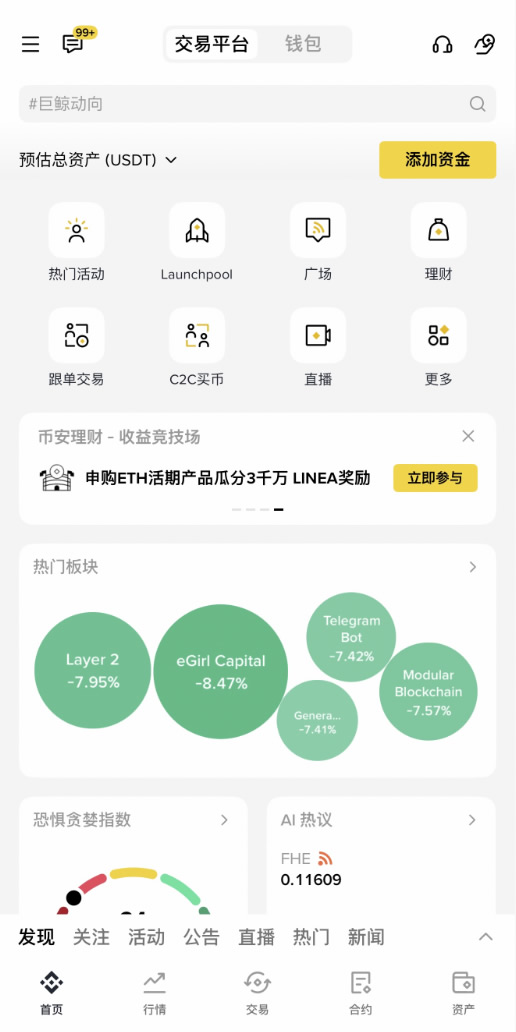Tap 立即参与 on the LINEA banner
The image size is (516, 1032).
435,478
